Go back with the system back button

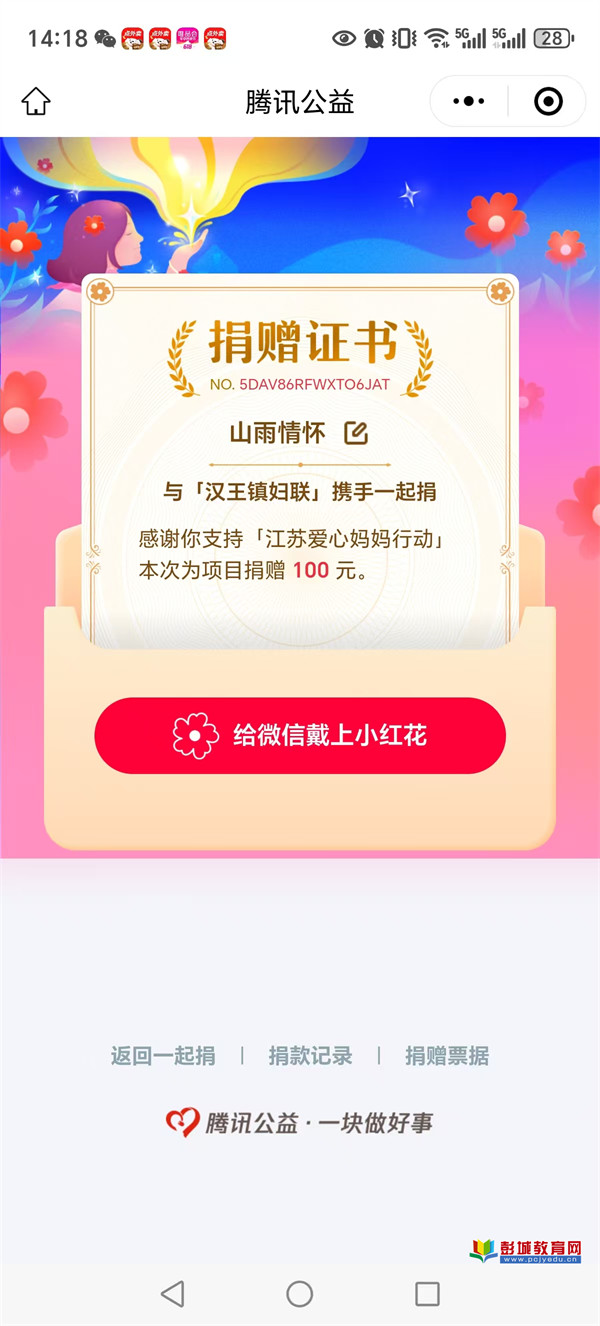(x=173, y=1294)
